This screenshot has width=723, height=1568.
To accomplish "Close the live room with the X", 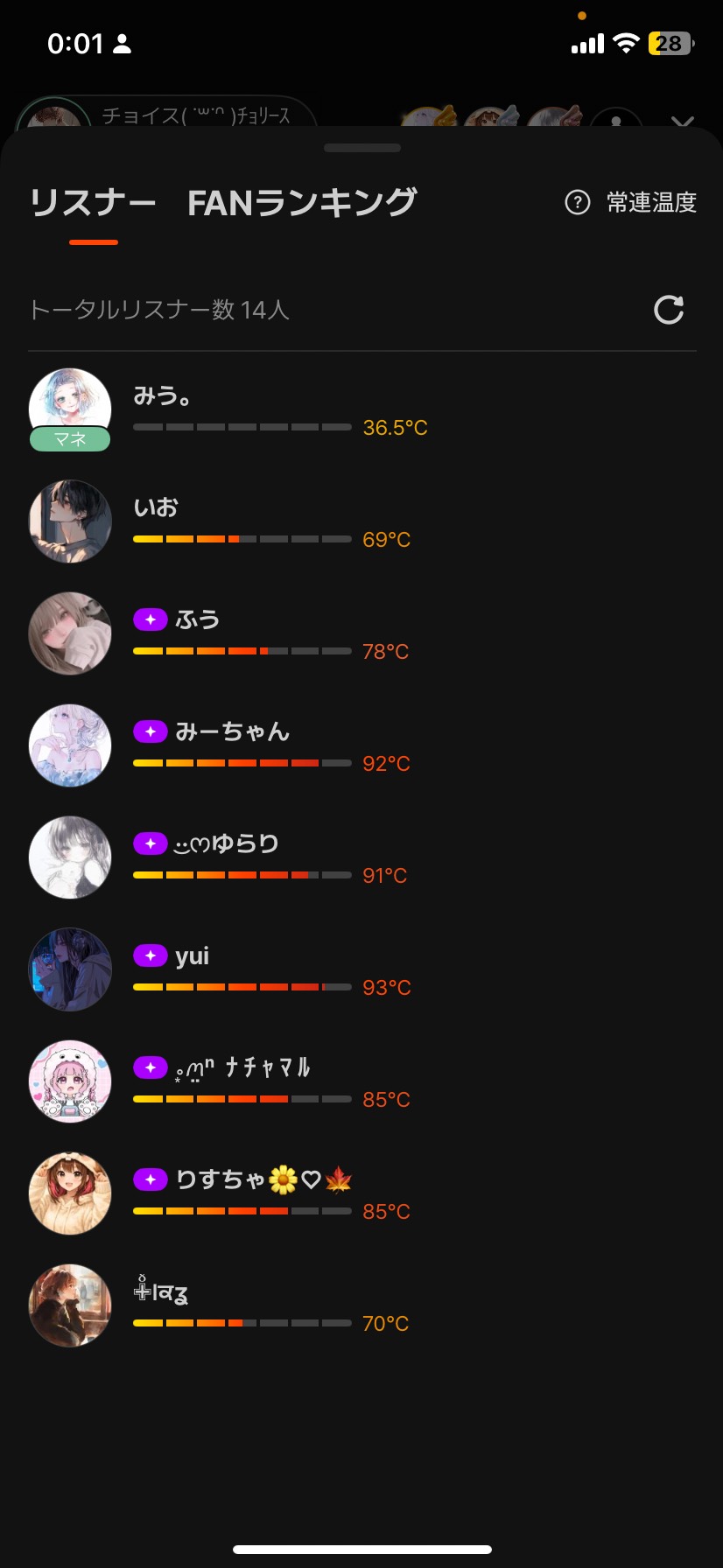I will 683,121.
